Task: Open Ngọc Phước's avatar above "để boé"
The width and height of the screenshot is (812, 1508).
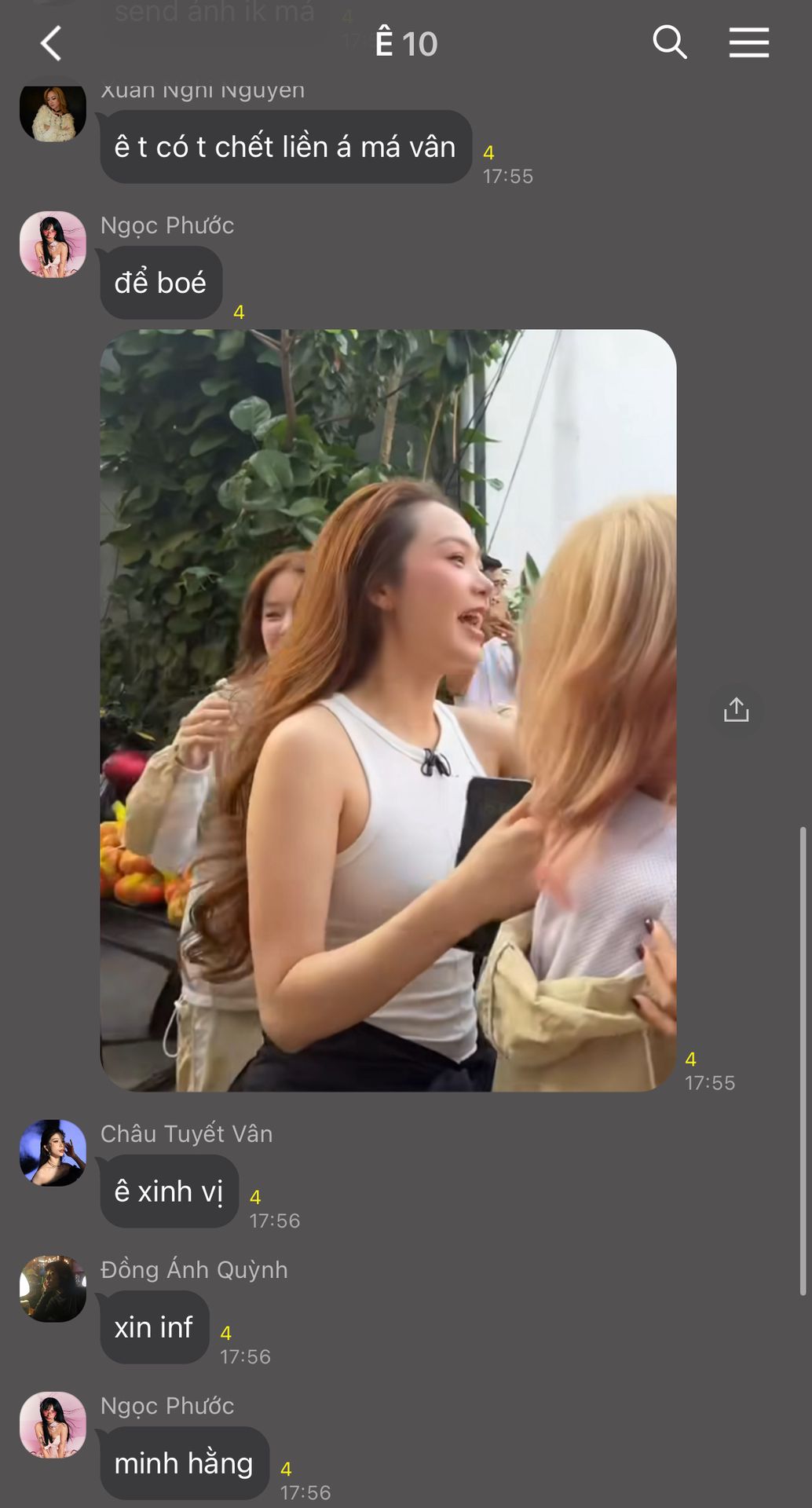Action: (53, 244)
